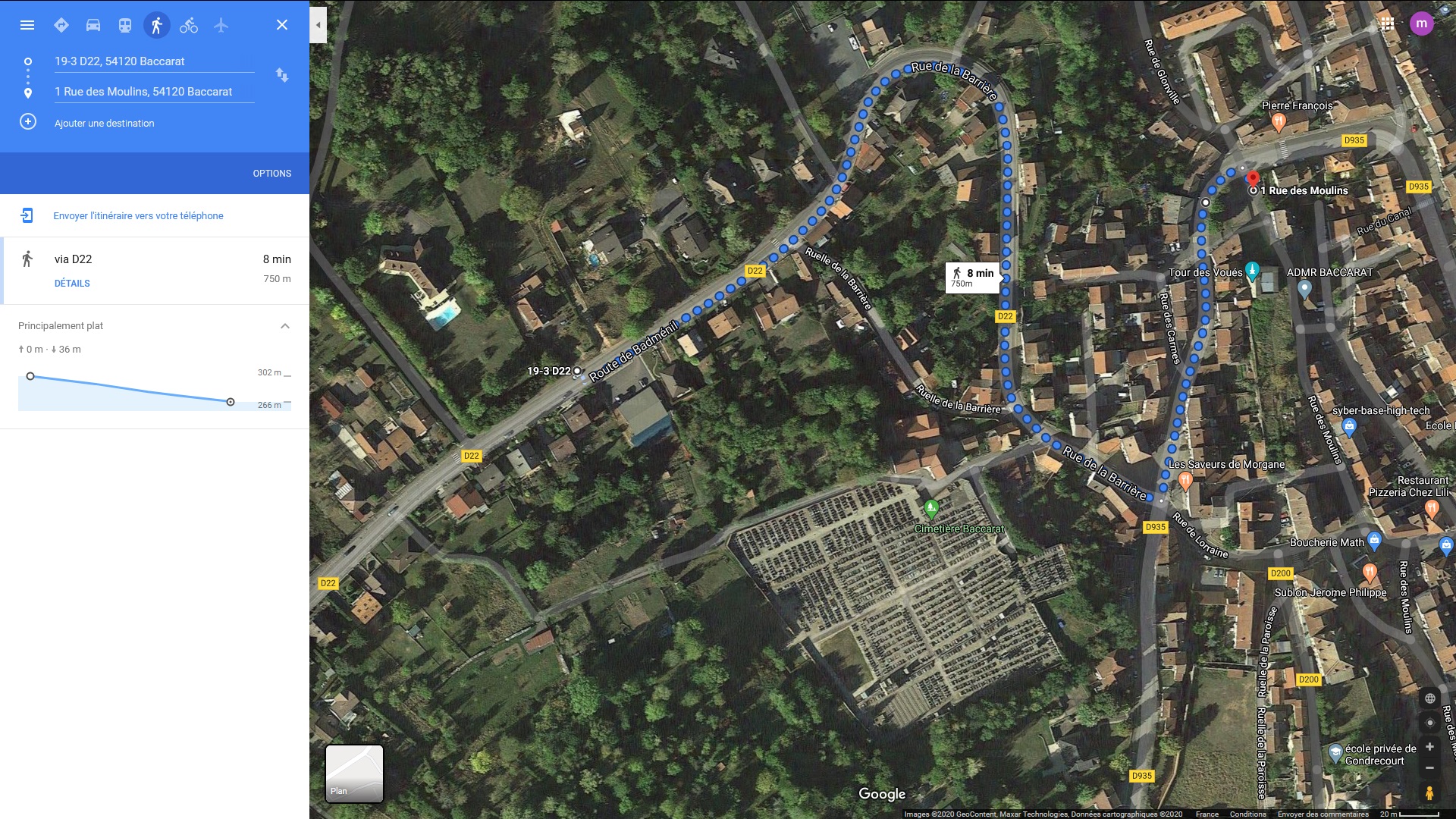Close the directions panel
This screenshot has width=1456, height=819.
[x=282, y=25]
